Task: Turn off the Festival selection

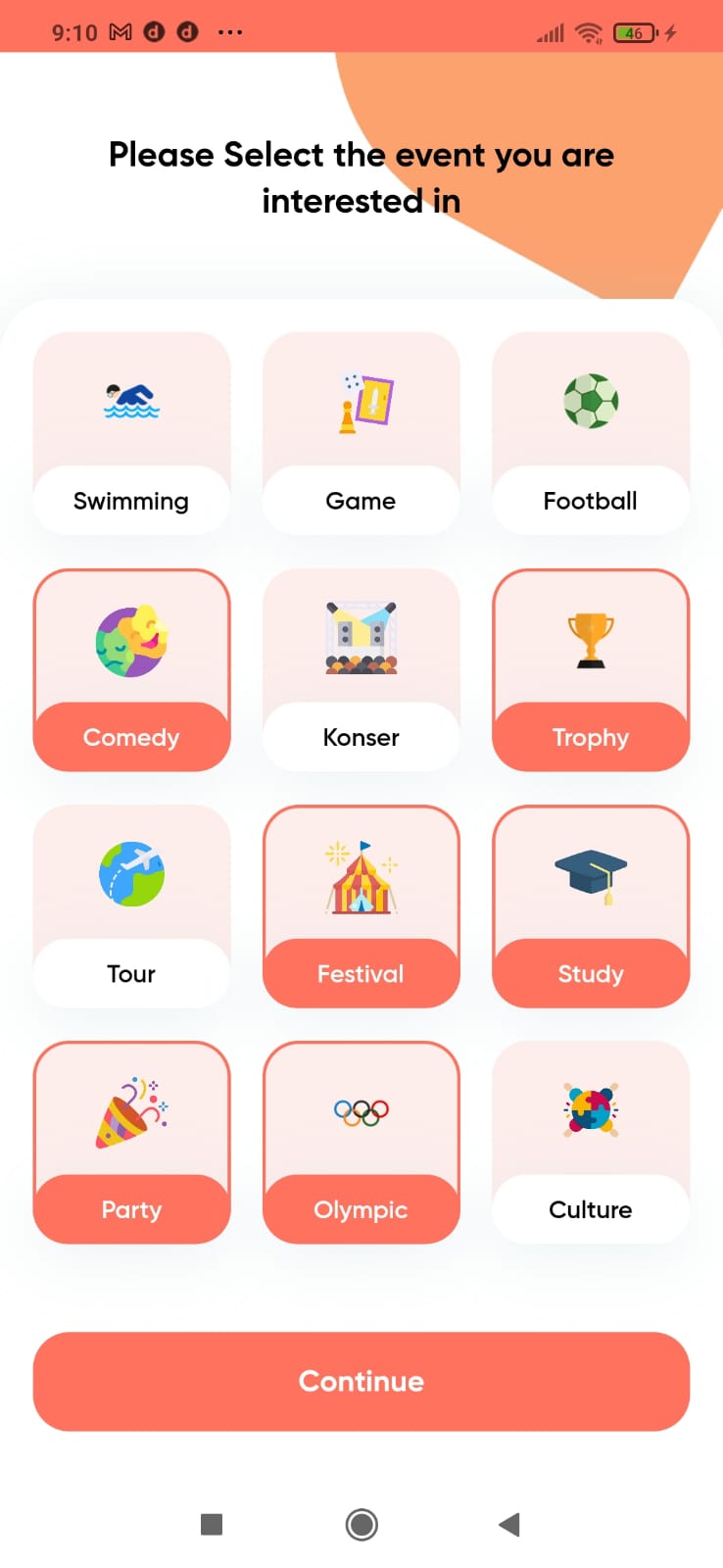Action: pos(361,906)
